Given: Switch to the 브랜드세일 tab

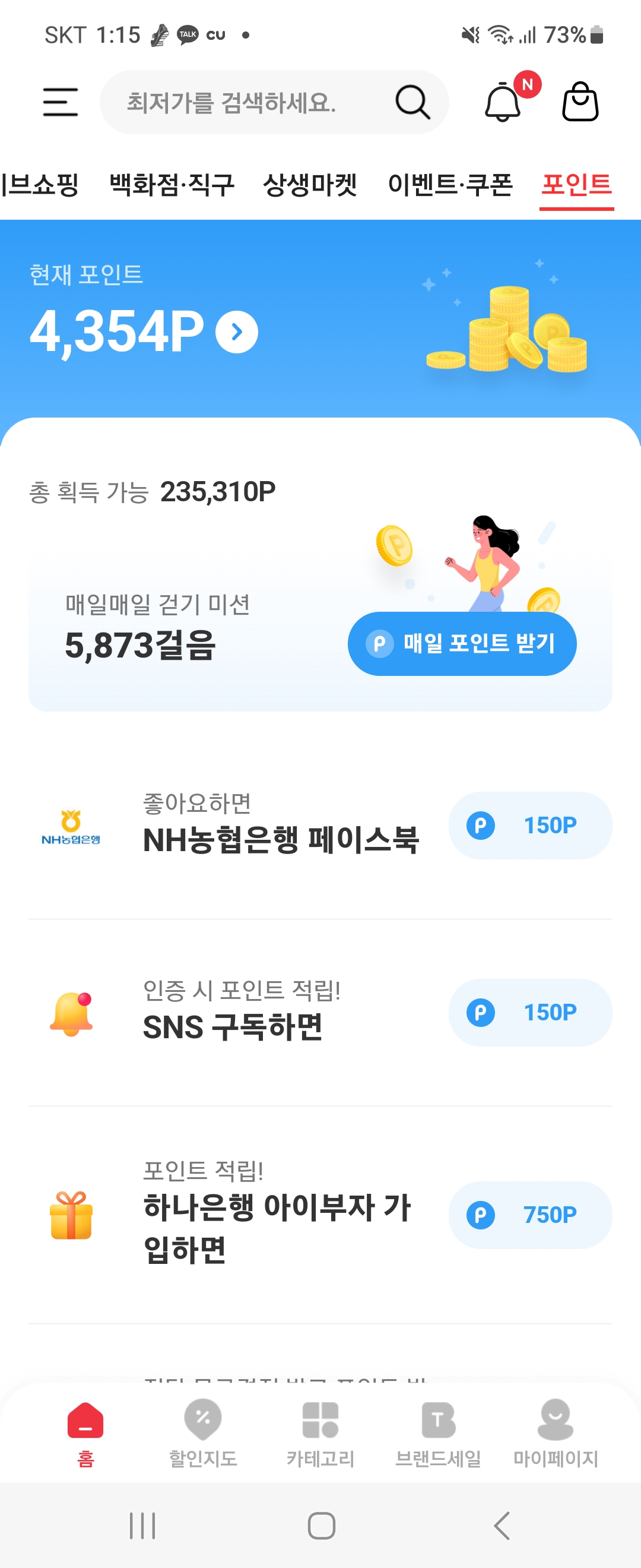Looking at the screenshot, I should point(438,1431).
